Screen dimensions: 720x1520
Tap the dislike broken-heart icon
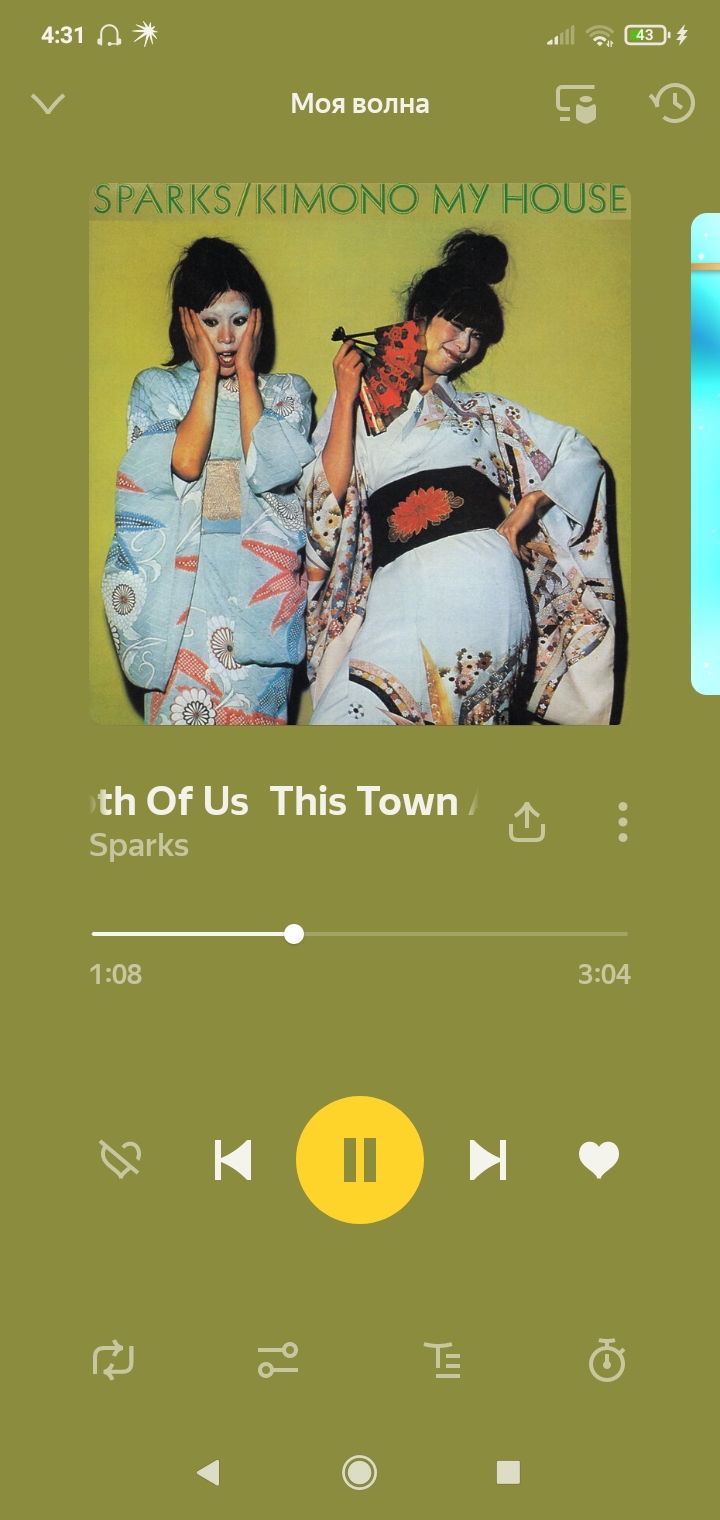coord(121,1160)
